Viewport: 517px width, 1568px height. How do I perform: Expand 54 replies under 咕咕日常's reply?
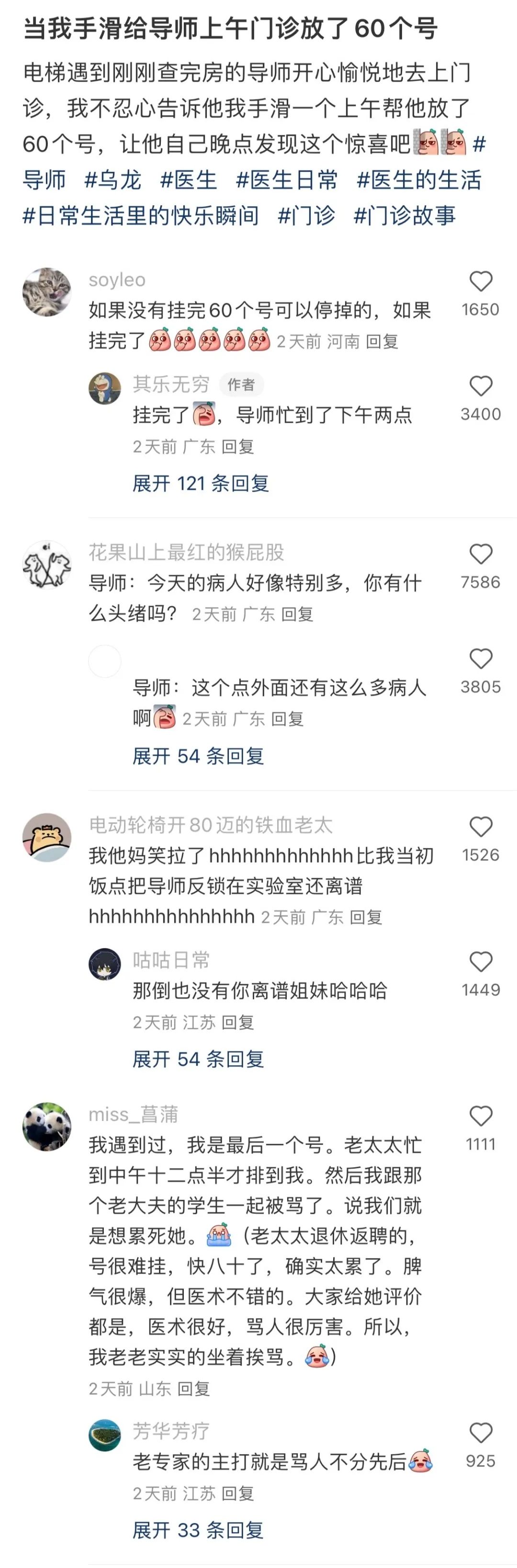pos(198,1059)
